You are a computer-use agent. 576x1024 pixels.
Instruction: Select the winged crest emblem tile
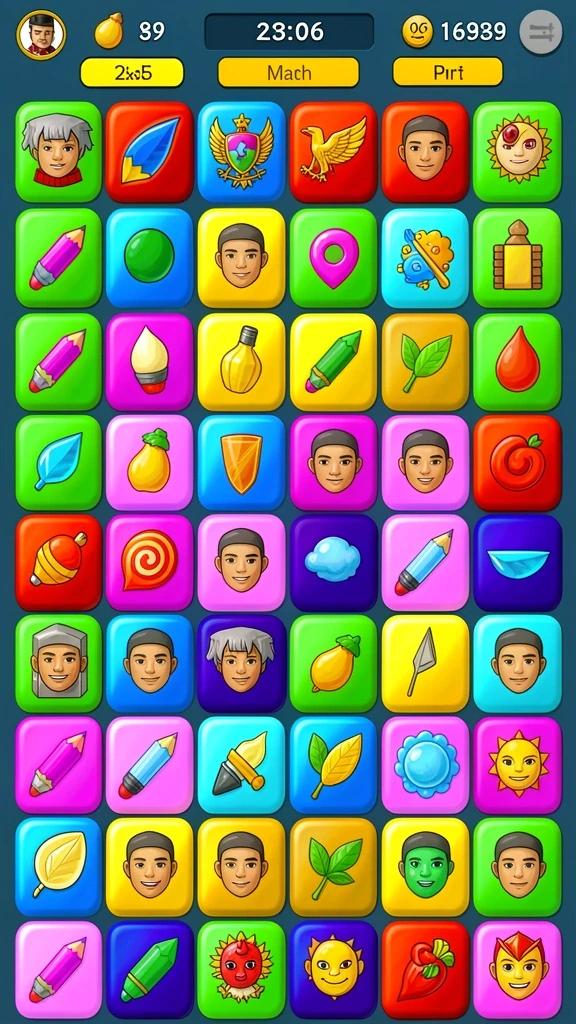[242, 152]
